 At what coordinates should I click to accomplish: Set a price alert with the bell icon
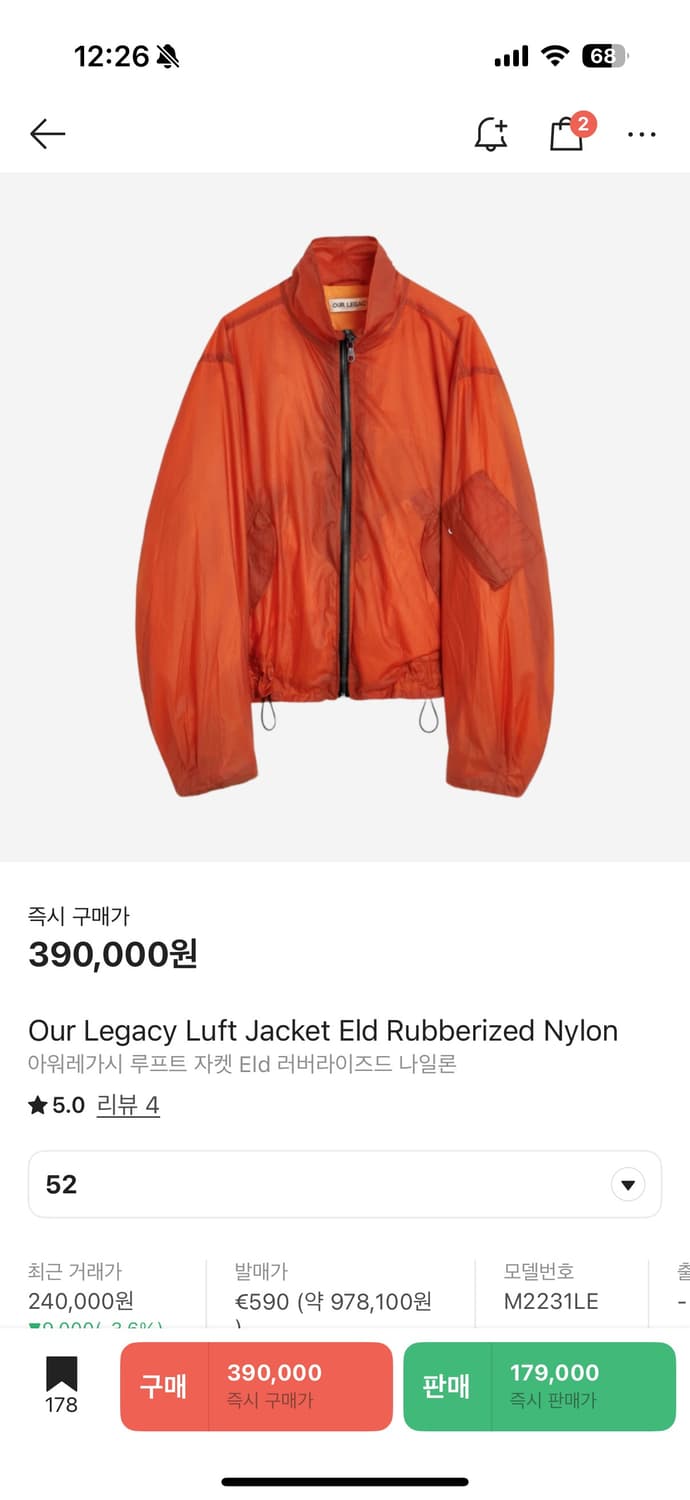point(490,134)
